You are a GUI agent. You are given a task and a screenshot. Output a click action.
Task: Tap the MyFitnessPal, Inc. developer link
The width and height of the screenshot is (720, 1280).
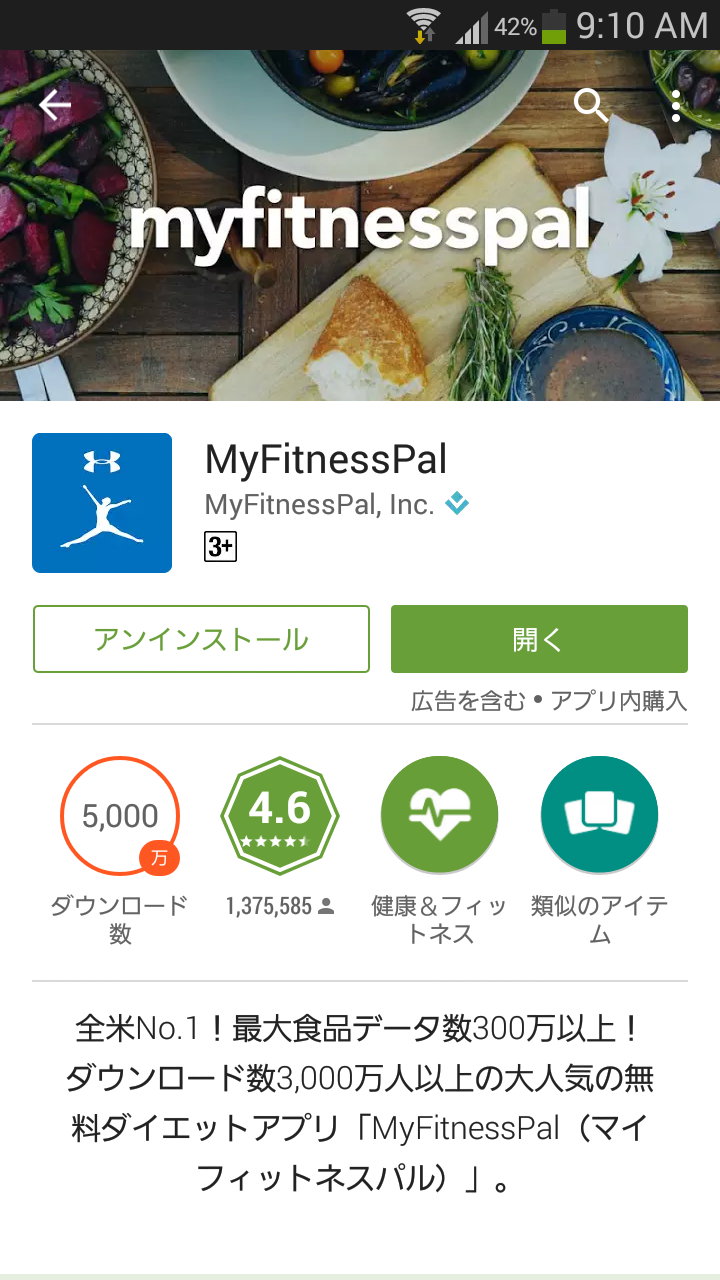[320, 504]
